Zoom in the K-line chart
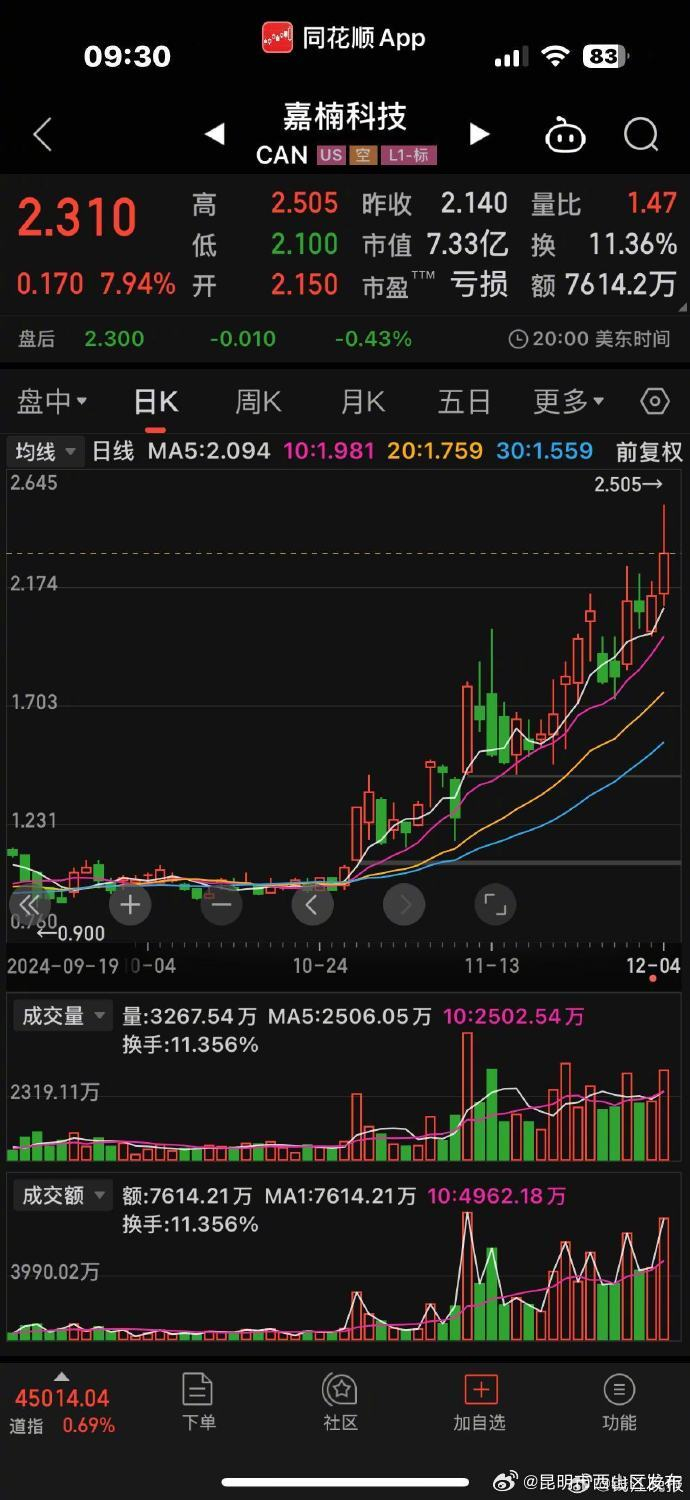Image resolution: width=690 pixels, height=1500 pixels. coord(130,906)
